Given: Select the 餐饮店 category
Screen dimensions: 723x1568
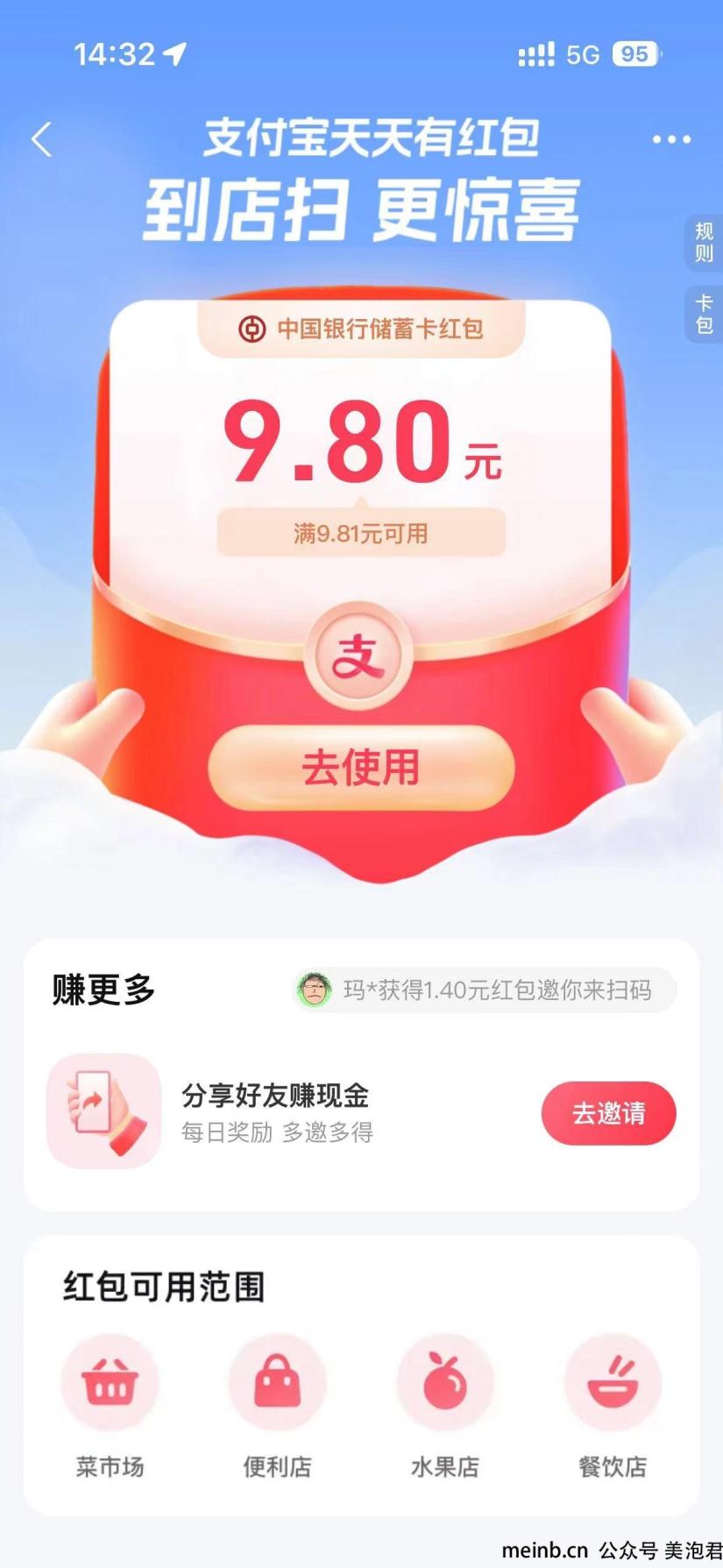Looking at the screenshot, I should coord(613,1402).
